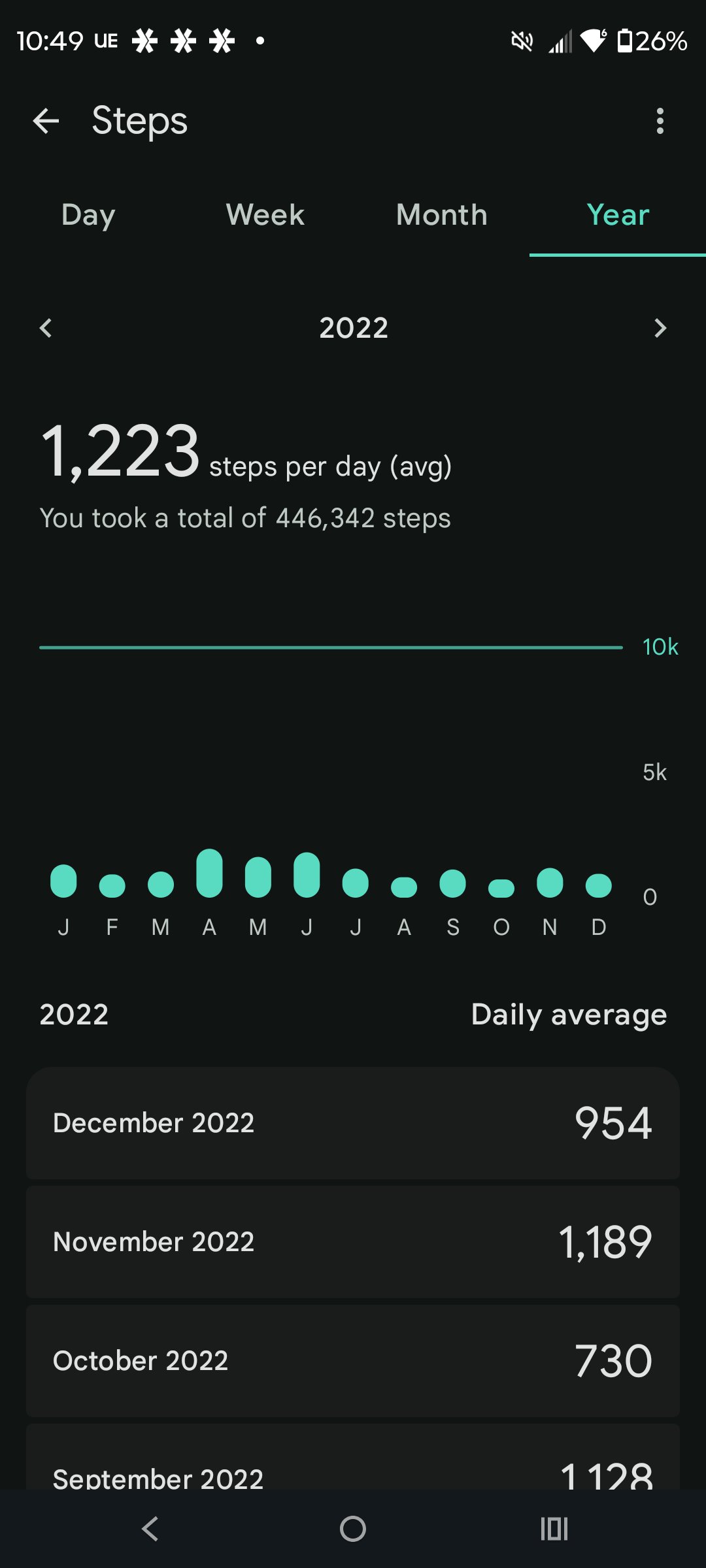
Task: Switch to the Week tab
Action: point(265,215)
